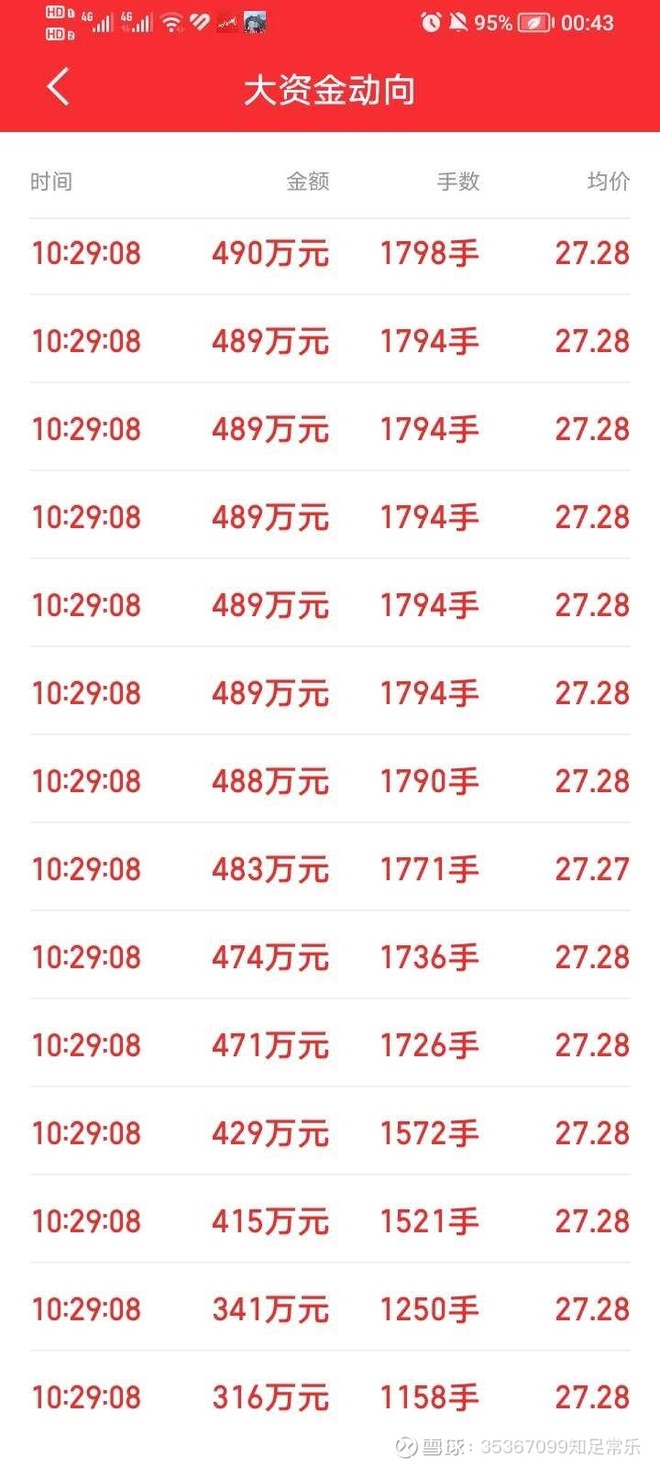Go back from the 大资金动向 page

click(x=58, y=87)
